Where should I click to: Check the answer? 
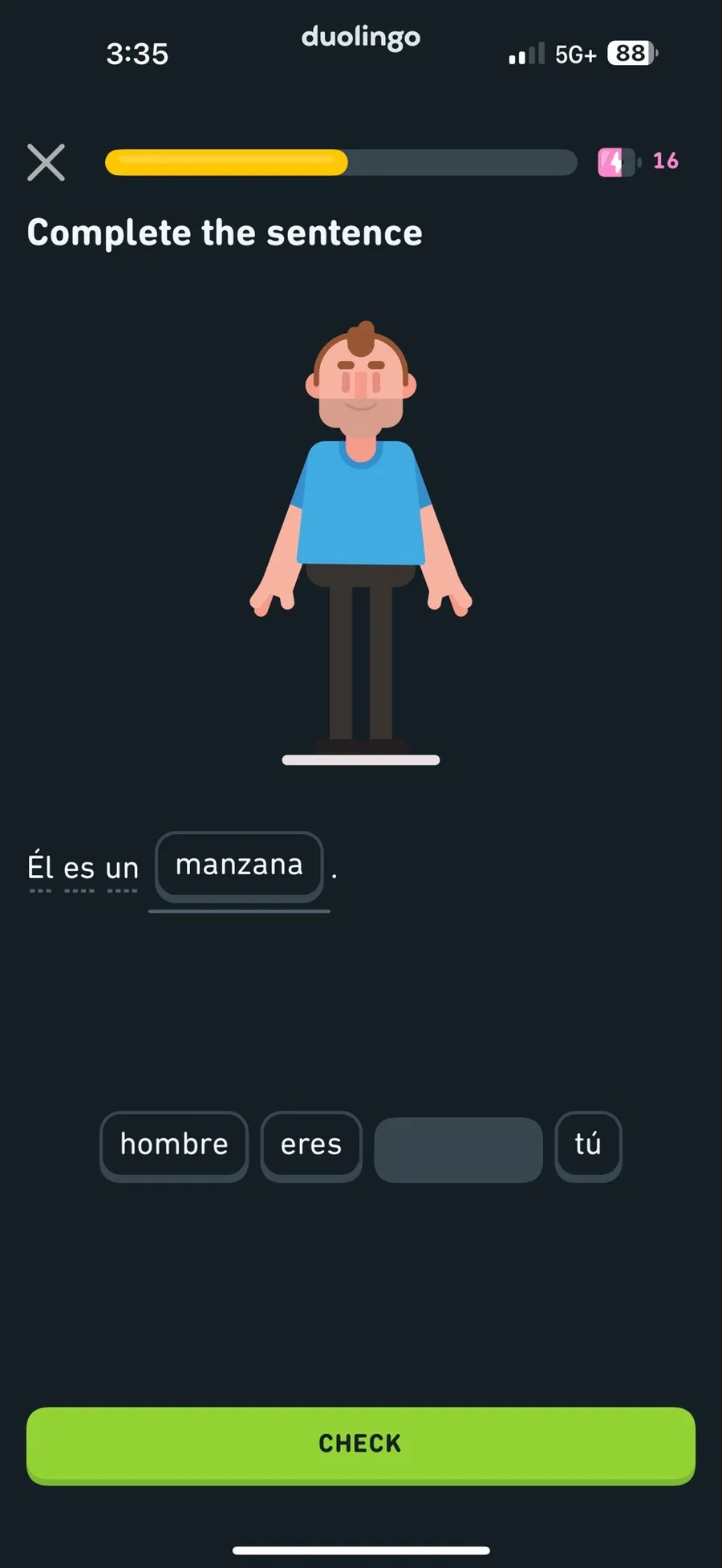pyautogui.click(x=361, y=1444)
